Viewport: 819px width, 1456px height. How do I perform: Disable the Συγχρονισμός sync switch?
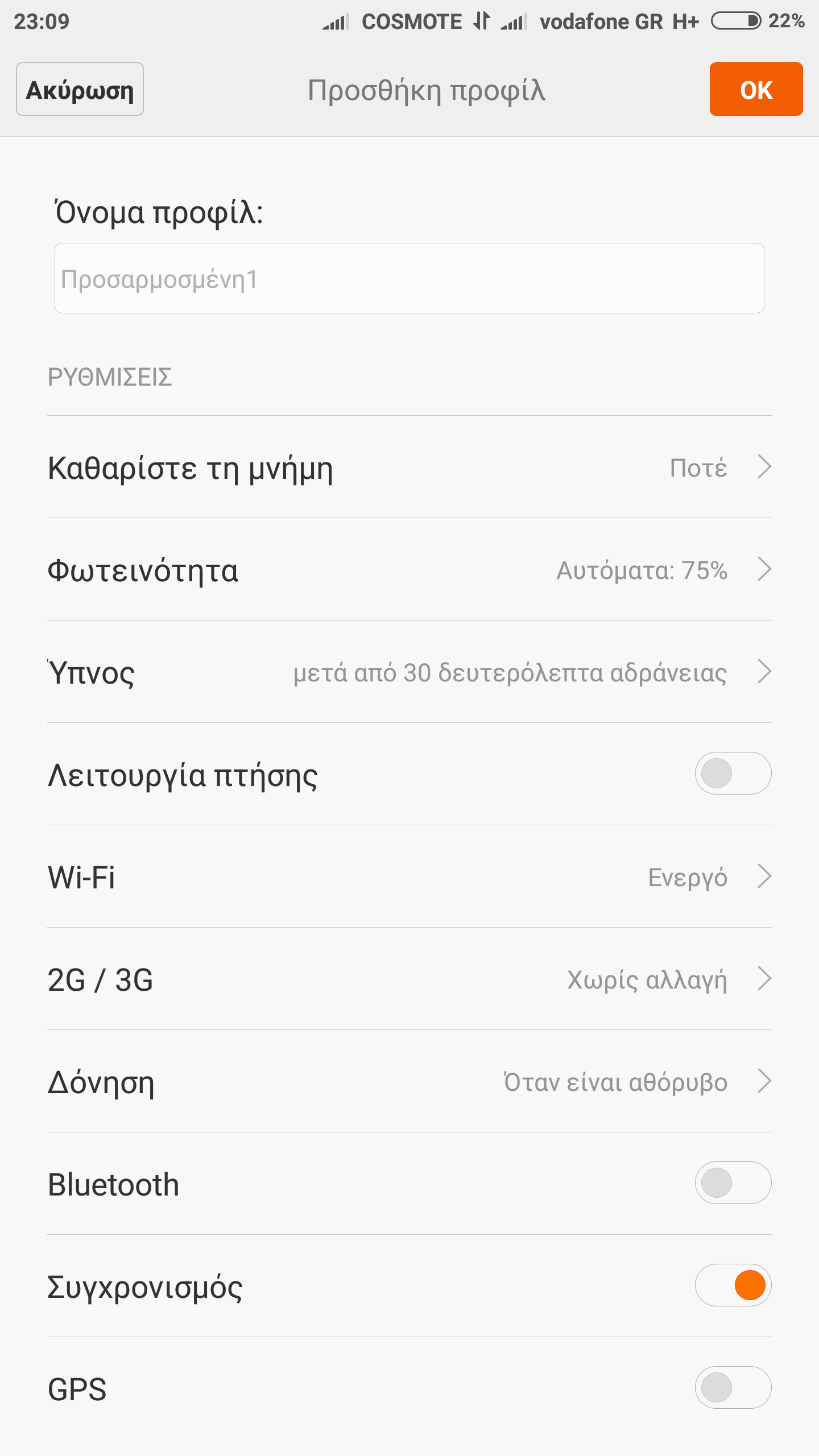(x=733, y=1285)
